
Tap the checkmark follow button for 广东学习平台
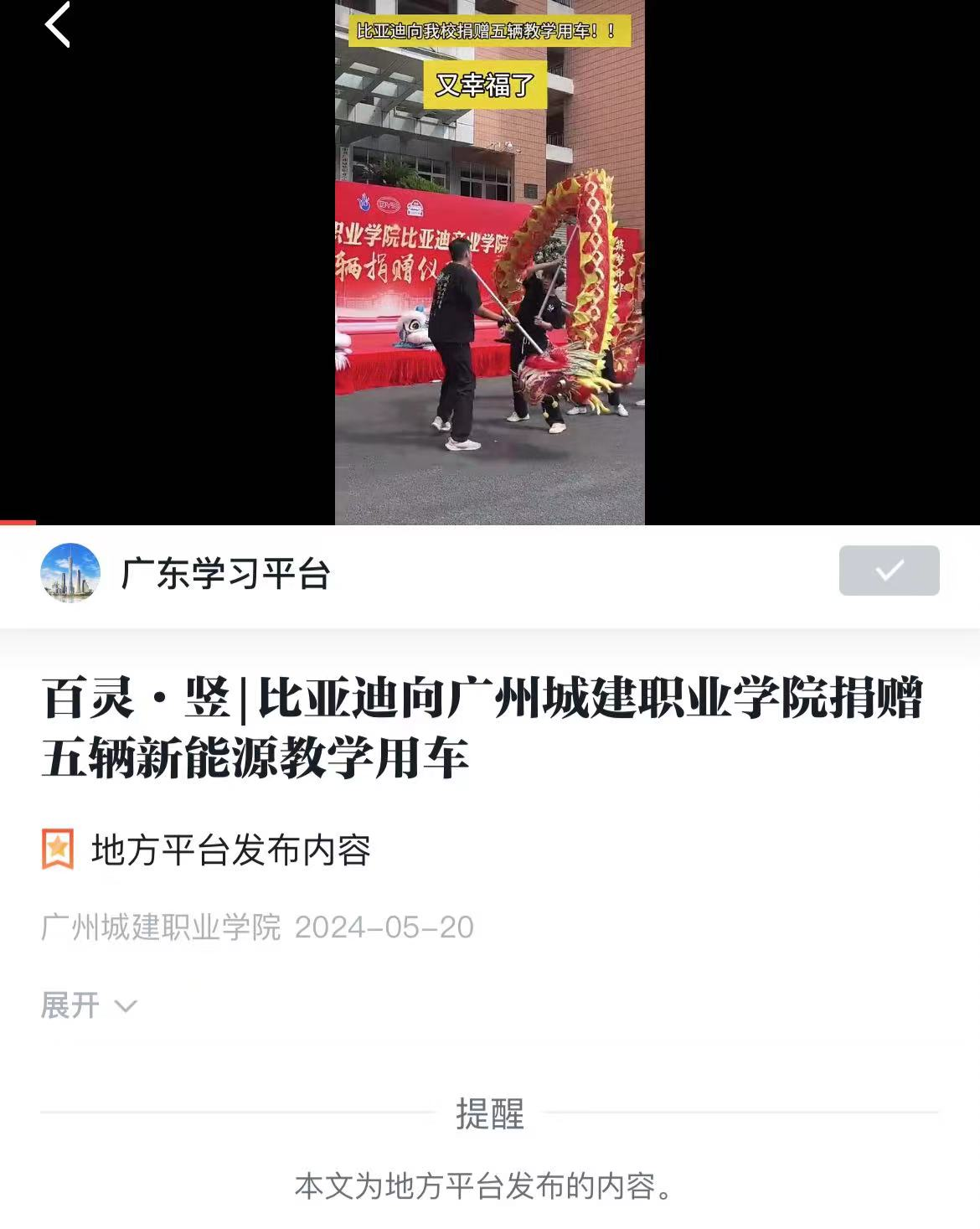click(x=889, y=571)
